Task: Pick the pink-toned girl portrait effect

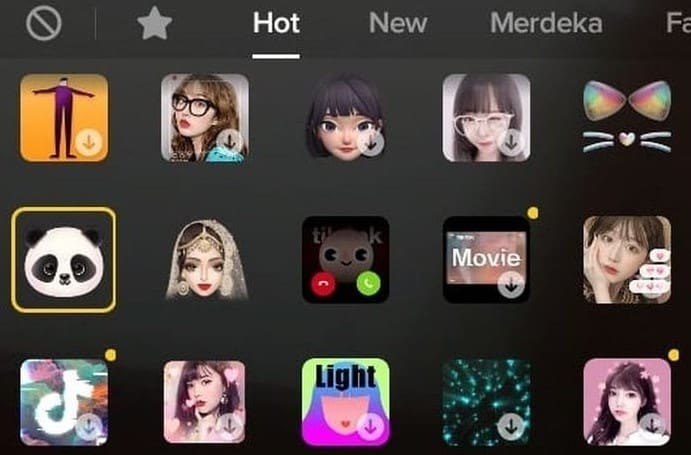Action: click(x=204, y=401)
